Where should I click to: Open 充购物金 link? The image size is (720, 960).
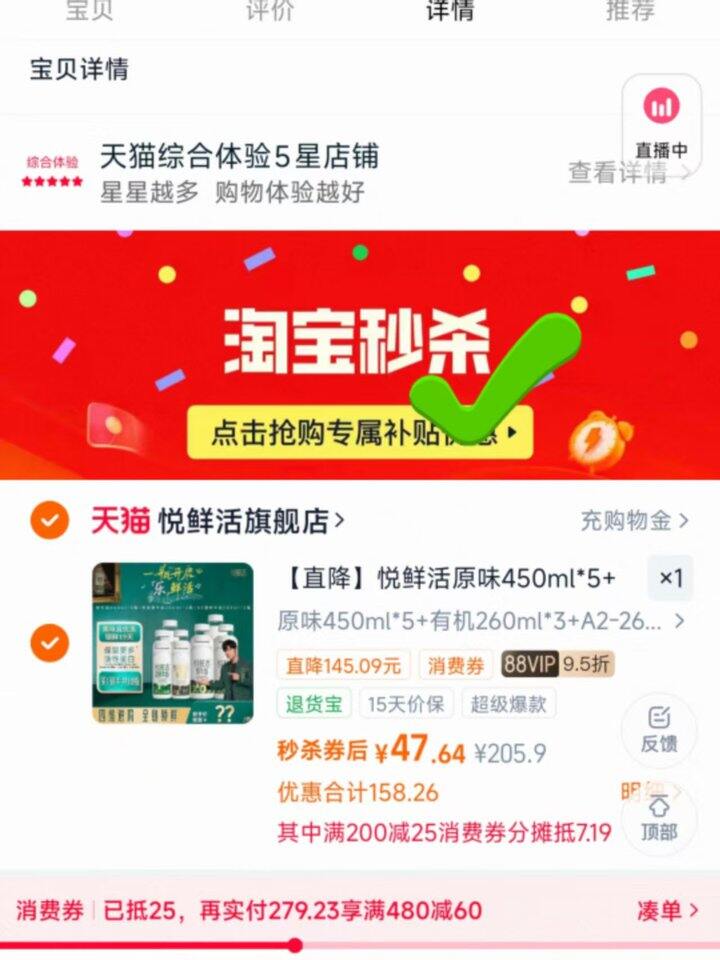click(x=635, y=521)
